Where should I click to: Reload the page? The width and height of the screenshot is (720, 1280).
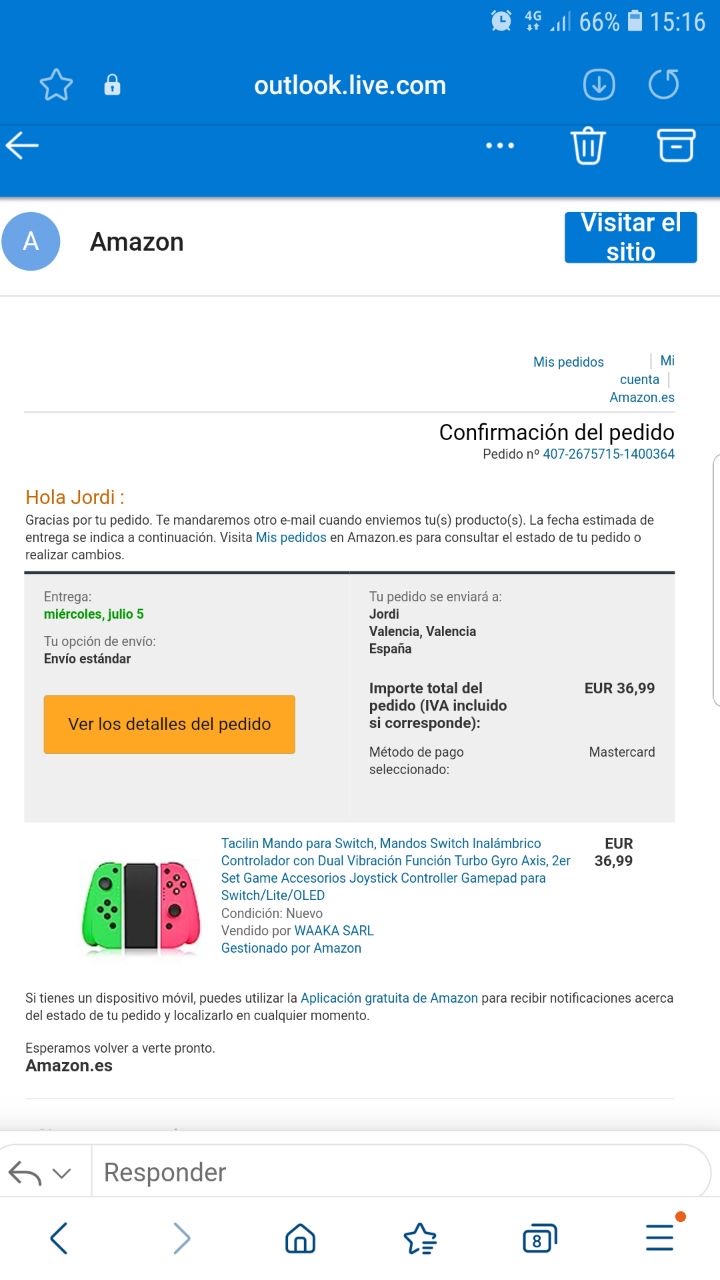(663, 85)
